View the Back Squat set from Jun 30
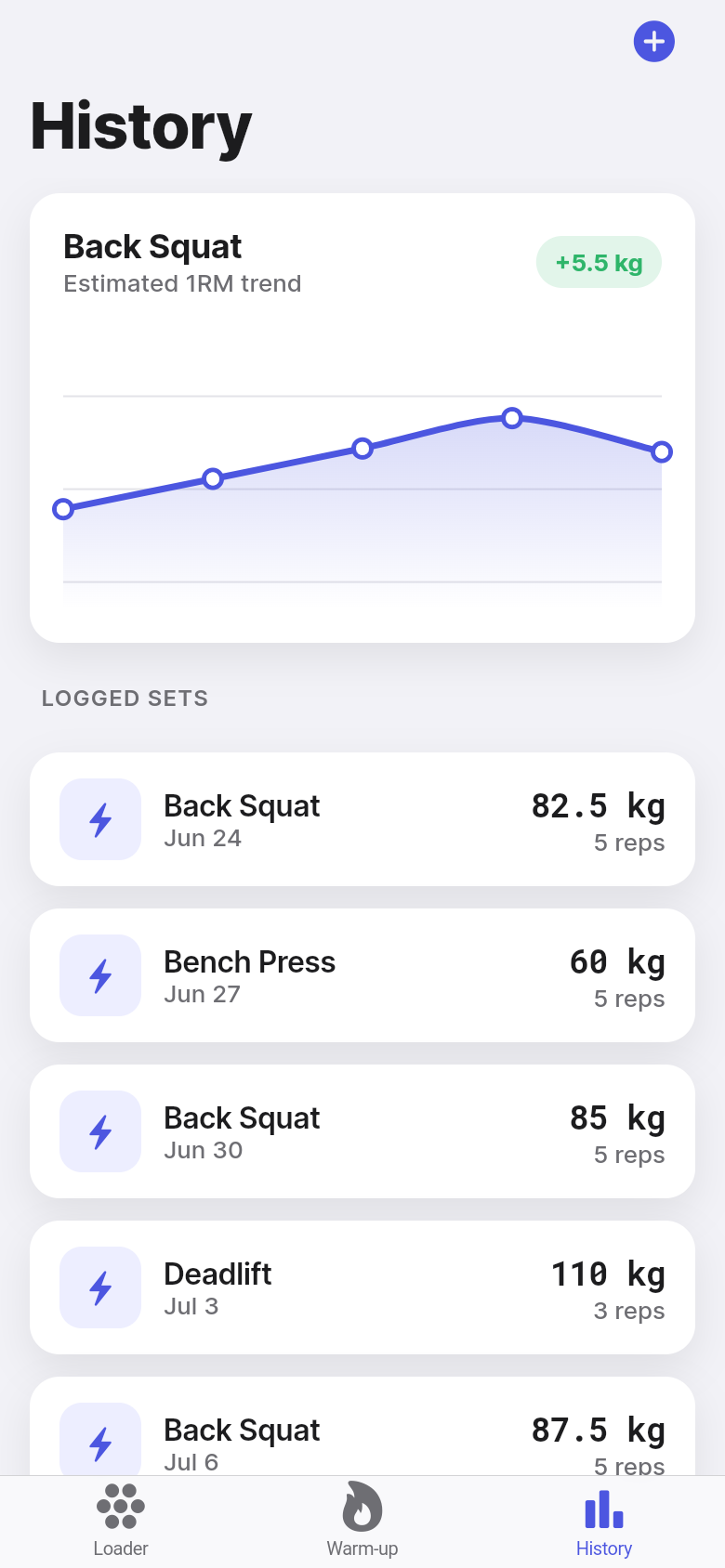Image resolution: width=725 pixels, height=1568 pixels. 362,1131
